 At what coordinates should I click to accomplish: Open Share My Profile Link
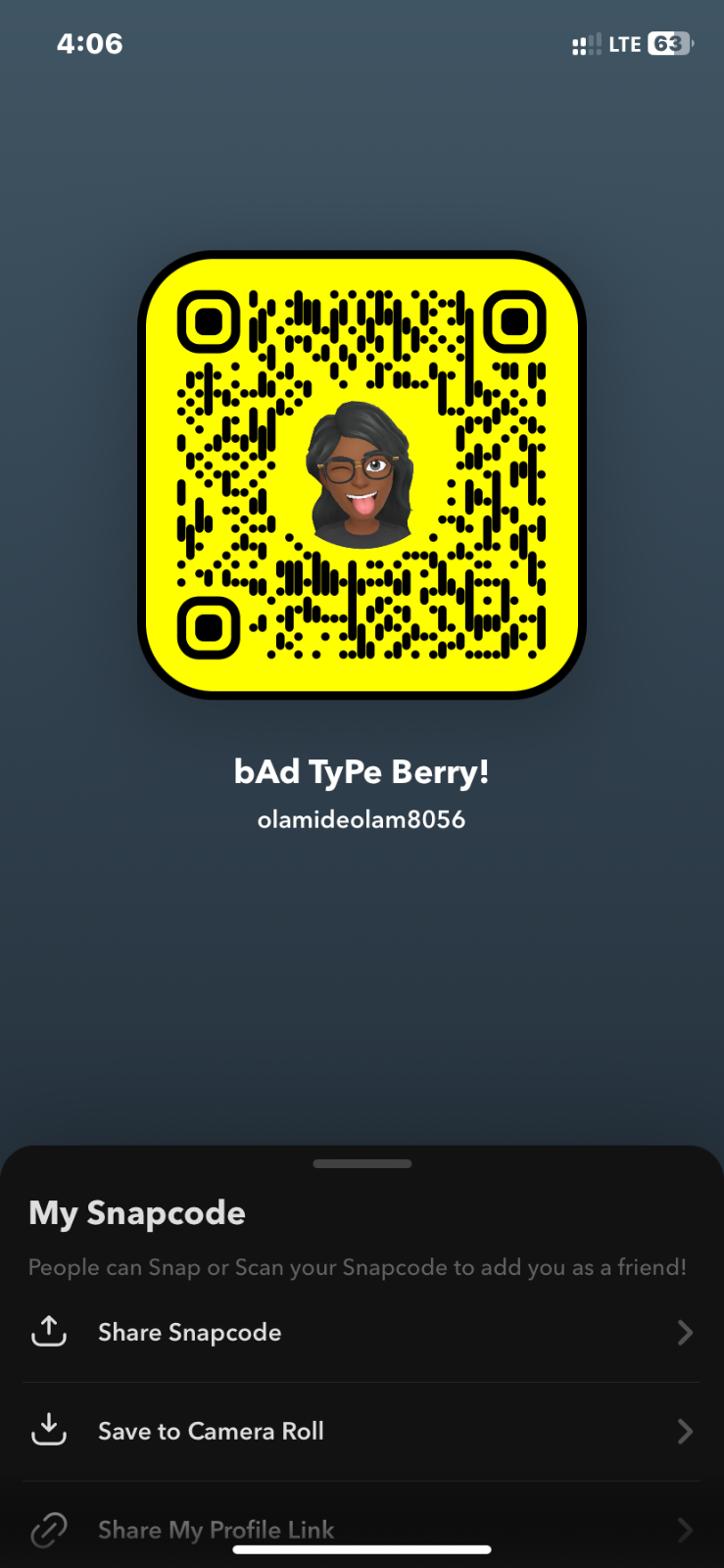(x=361, y=1529)
